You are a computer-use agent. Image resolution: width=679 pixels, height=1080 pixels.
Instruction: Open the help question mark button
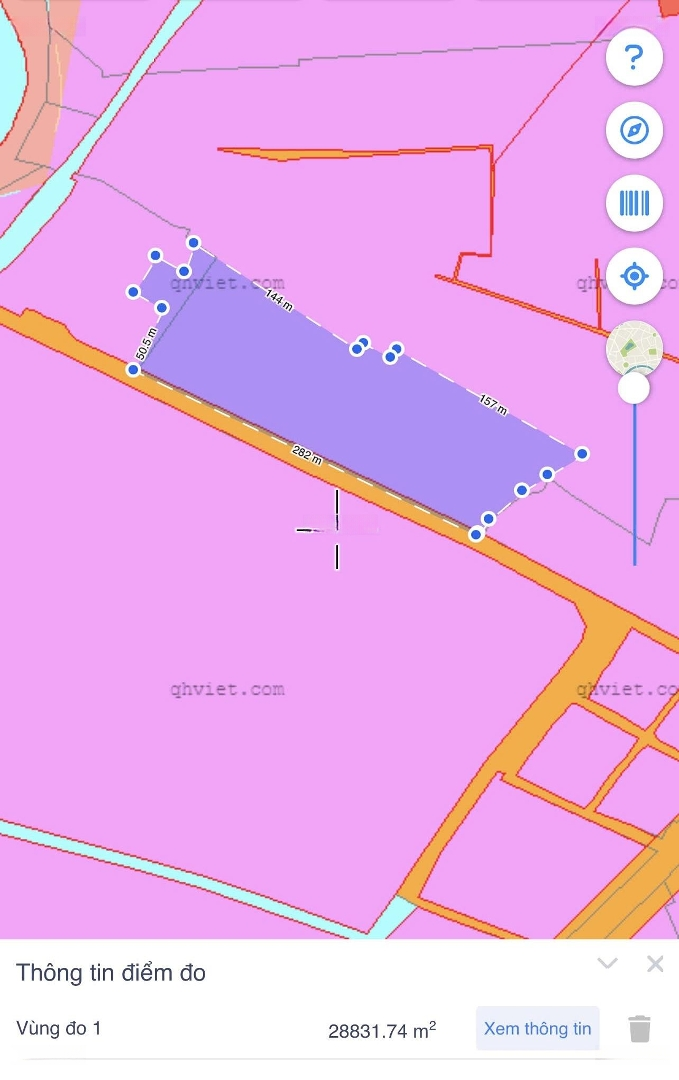pyautogui.click(x=634, y=57)
